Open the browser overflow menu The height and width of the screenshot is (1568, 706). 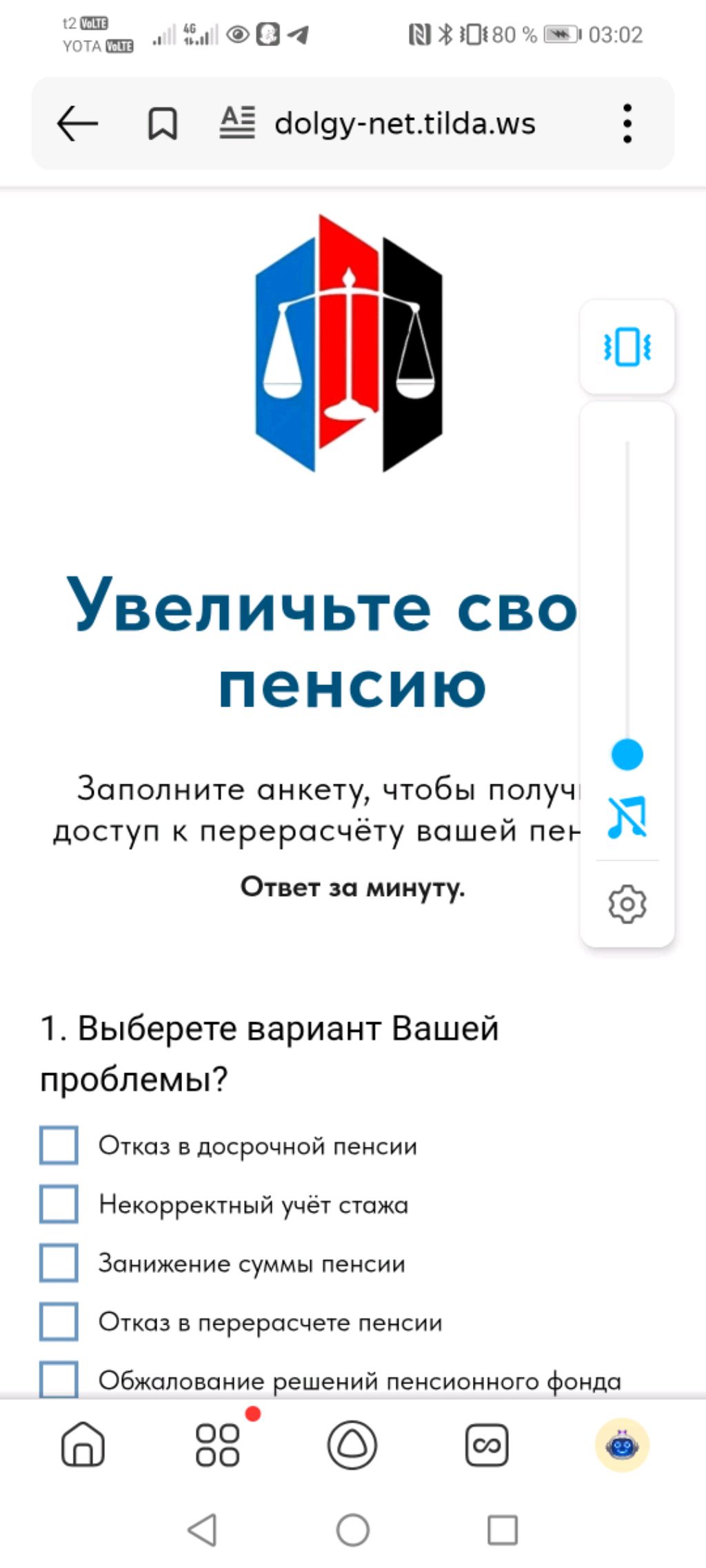(627, 124)
